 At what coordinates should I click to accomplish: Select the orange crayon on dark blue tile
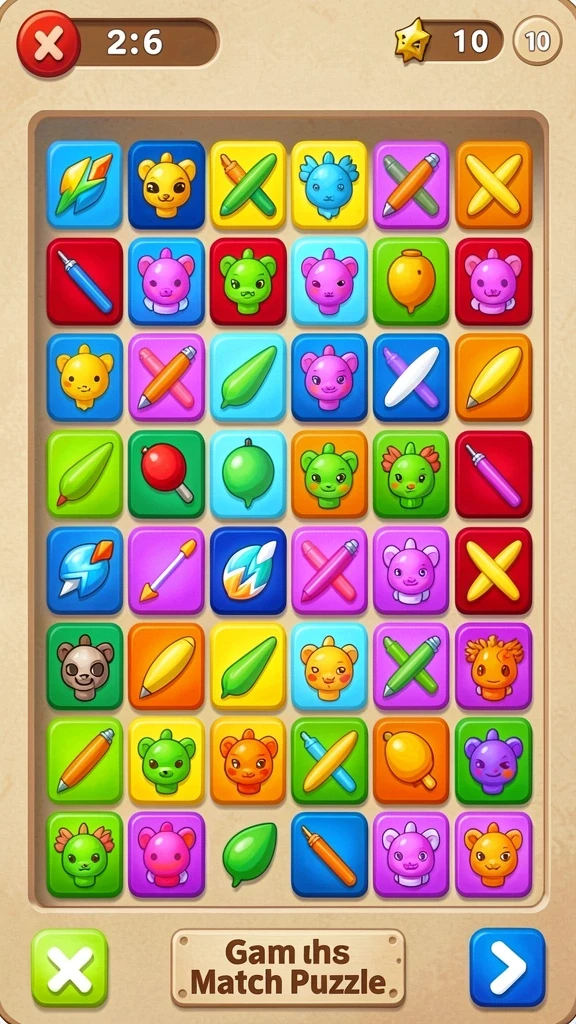pos(330,856)
